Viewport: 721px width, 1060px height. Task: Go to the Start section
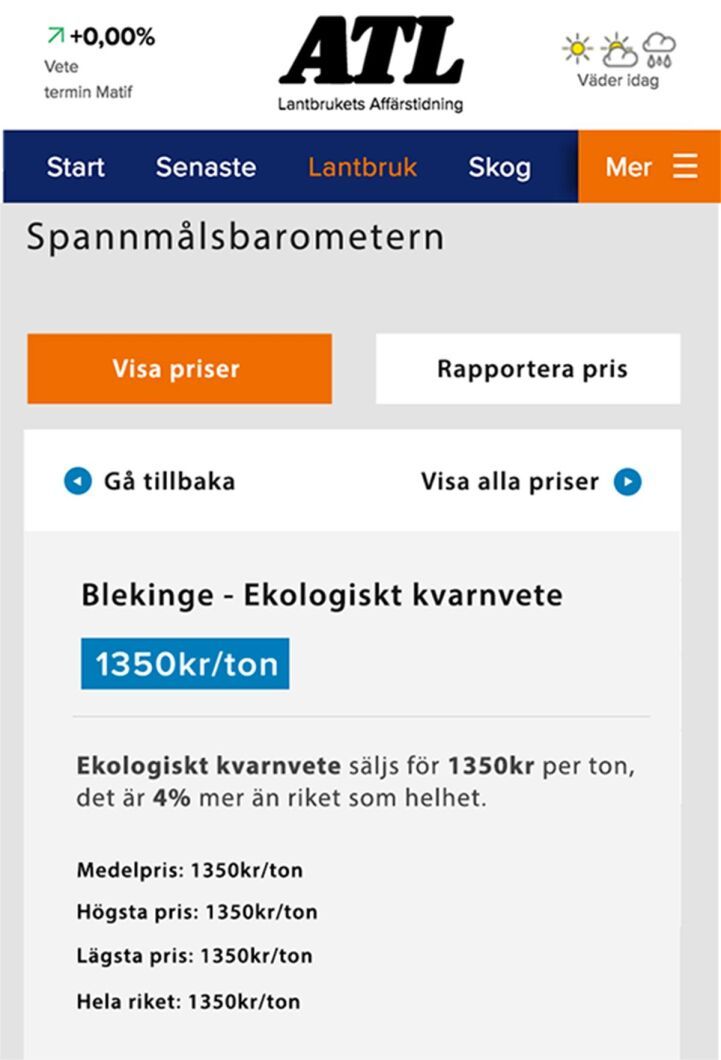coord(75,167)
